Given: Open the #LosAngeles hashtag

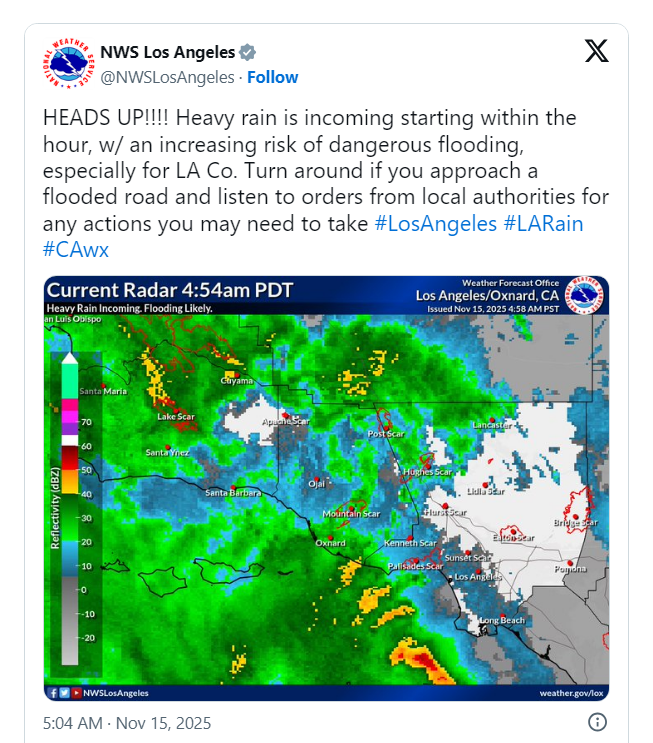Looking at the screenshot, I should [x=435, y=223].
